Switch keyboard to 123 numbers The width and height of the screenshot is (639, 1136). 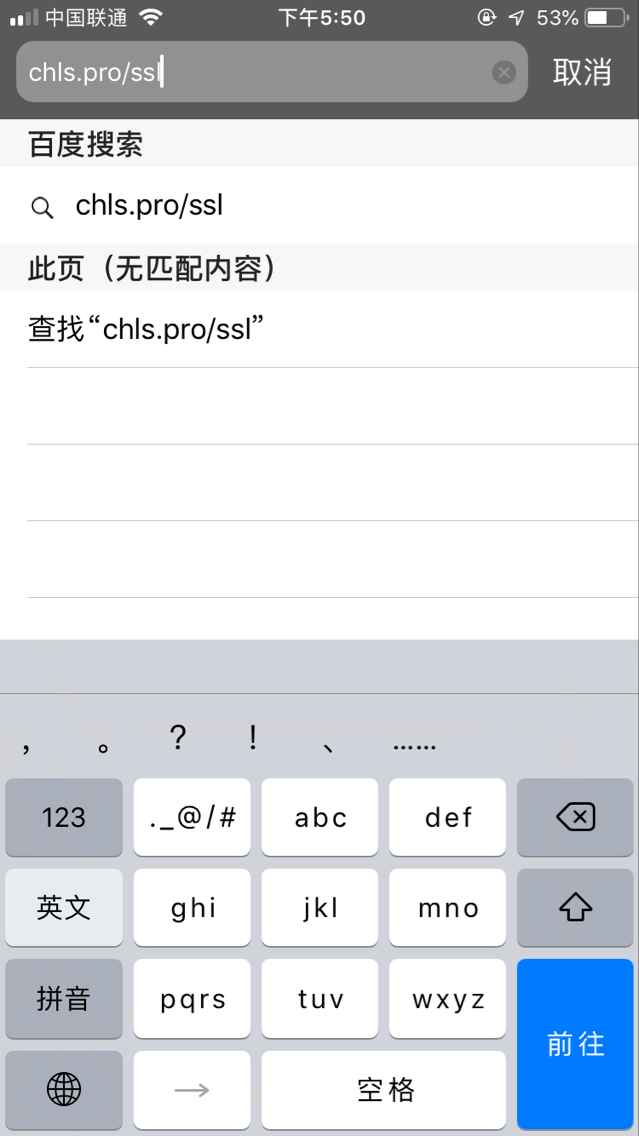pyautogui.click(x=64, y=818)
